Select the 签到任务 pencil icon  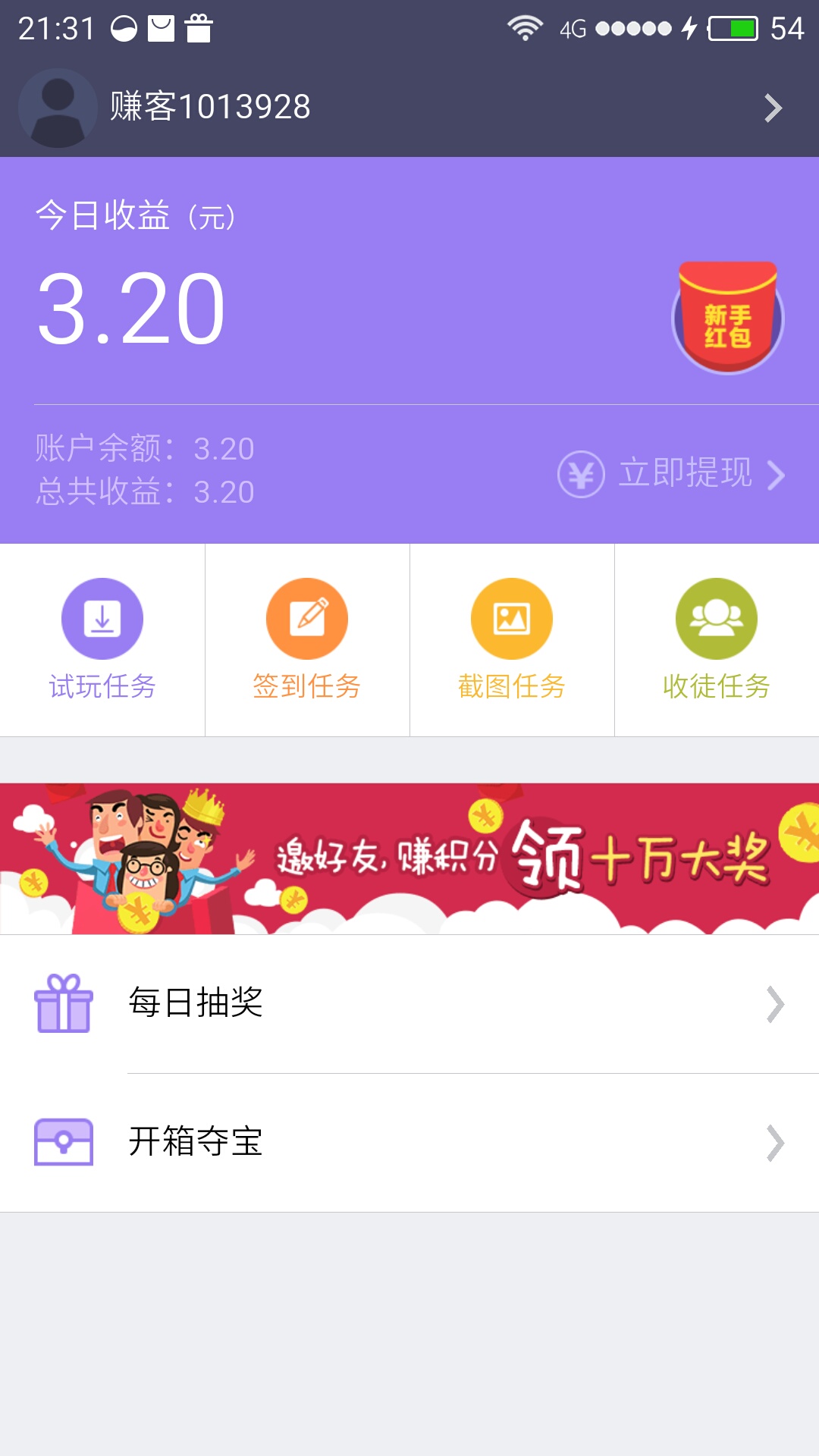click(x=306, y=619)
